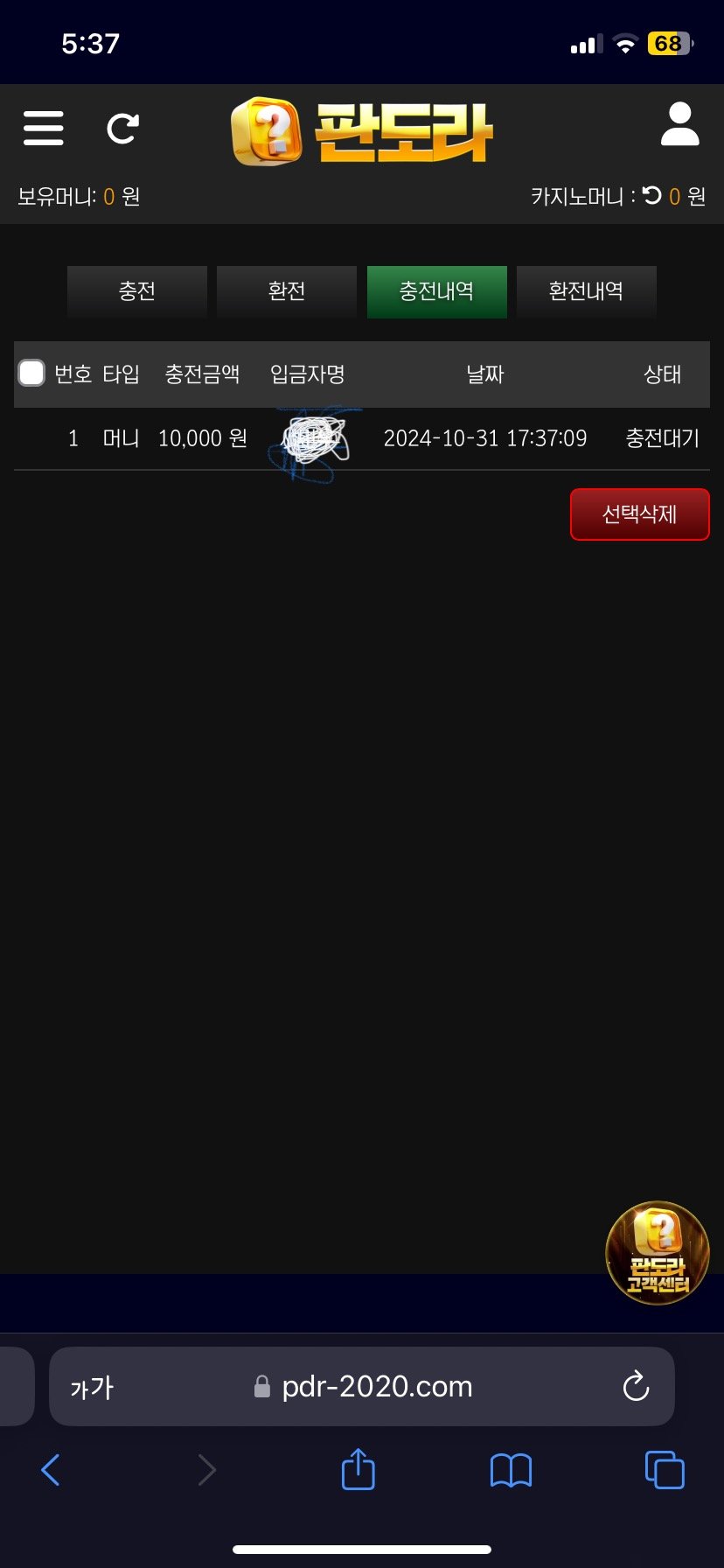724x1568 pixels.
Task: Switch to the 충전 tab
Action: coord(137,291)
